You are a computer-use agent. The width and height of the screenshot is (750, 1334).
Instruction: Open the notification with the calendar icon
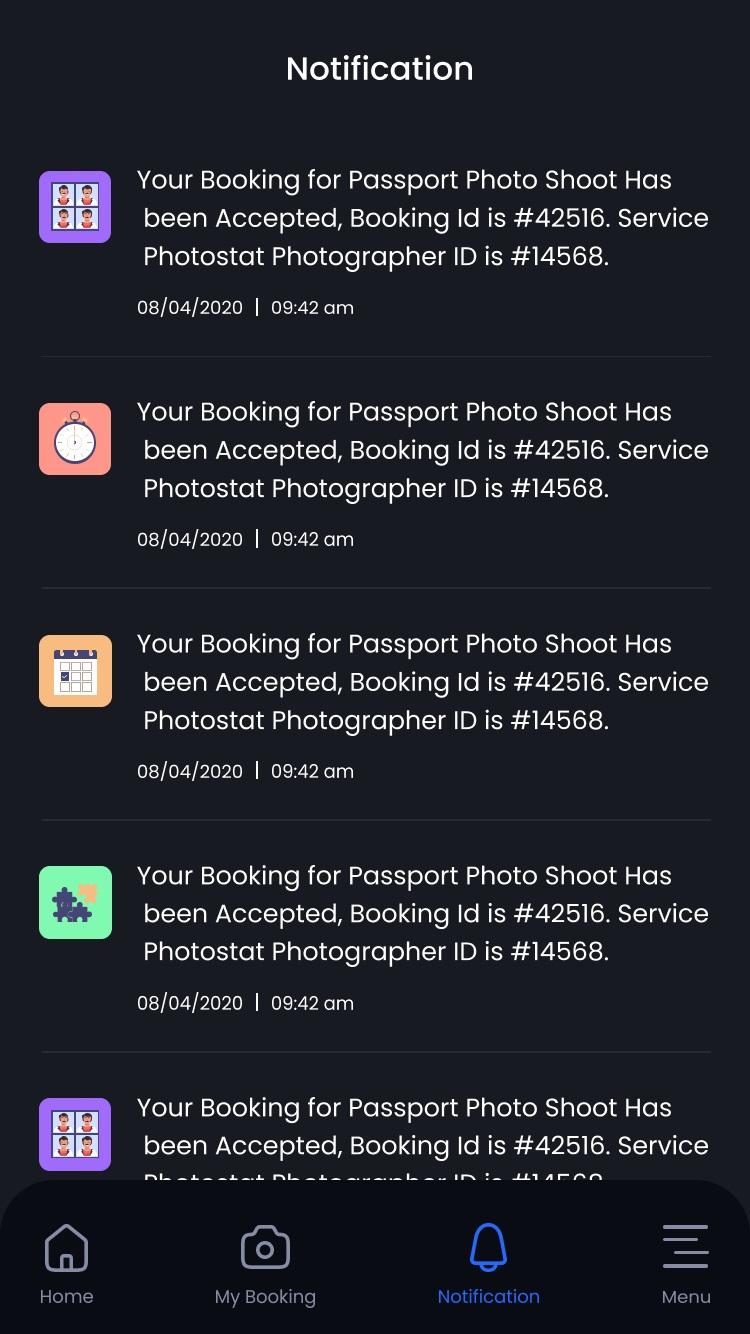[375, 705]
